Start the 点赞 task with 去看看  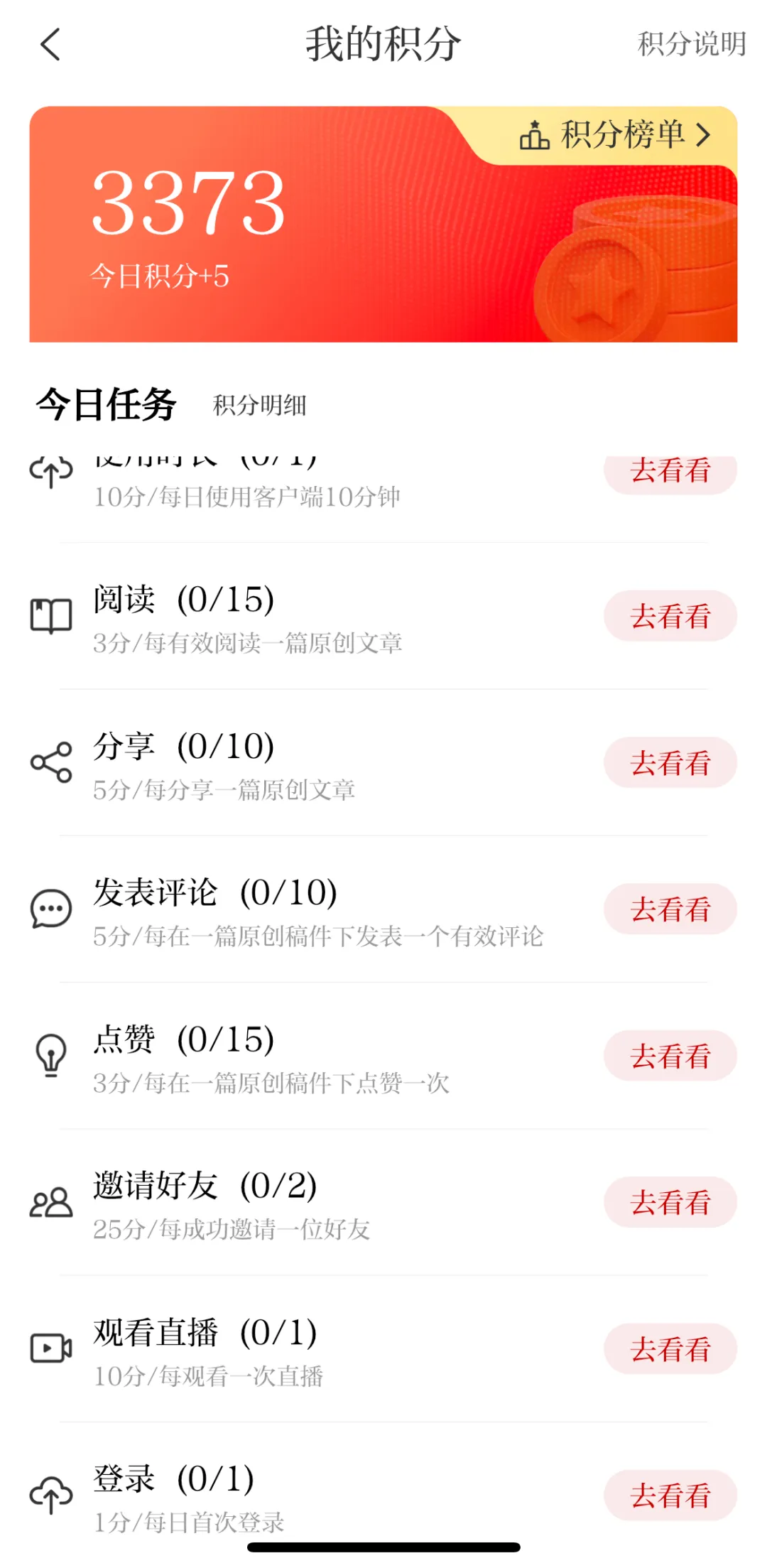click(670, 1056)
